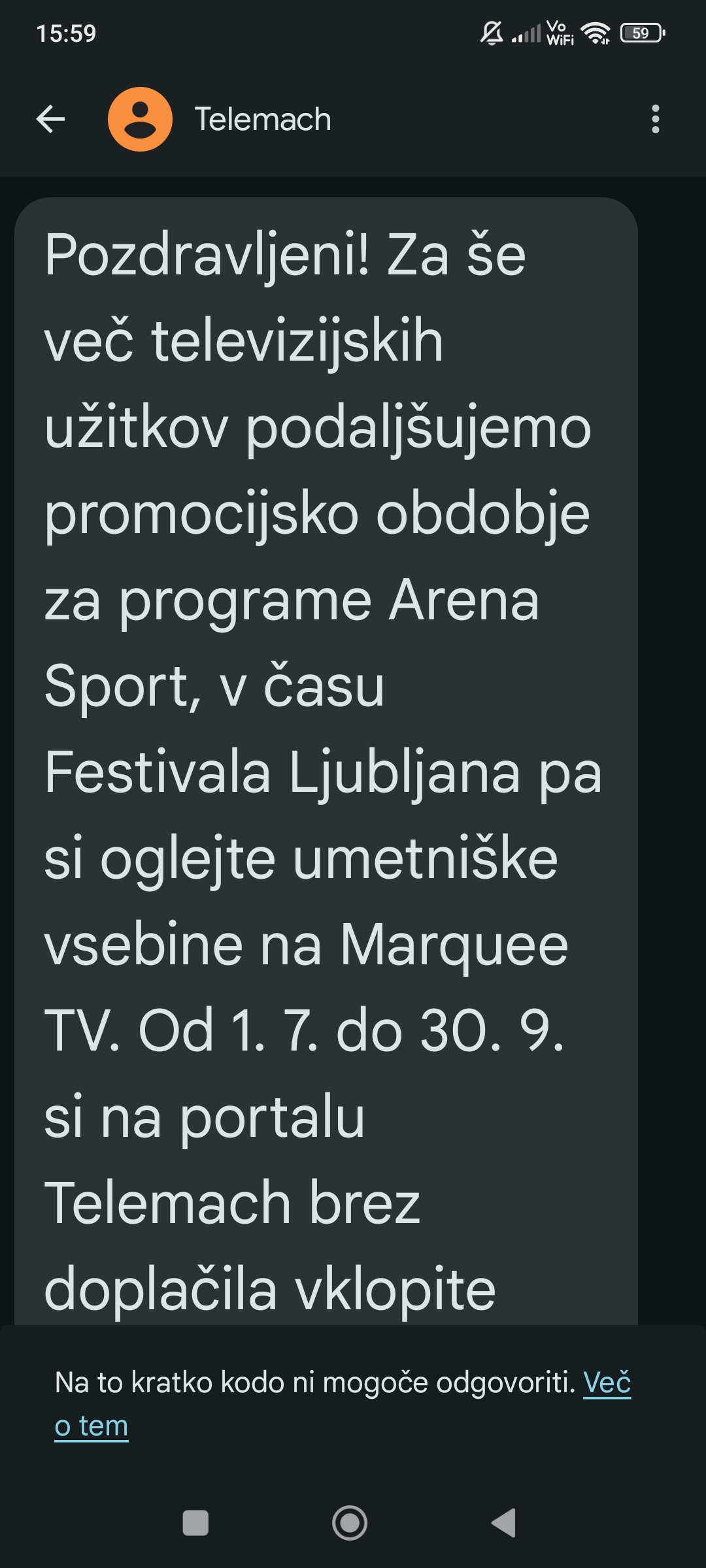
Task: Open recent apps via square button
Action: [195, 1523]
